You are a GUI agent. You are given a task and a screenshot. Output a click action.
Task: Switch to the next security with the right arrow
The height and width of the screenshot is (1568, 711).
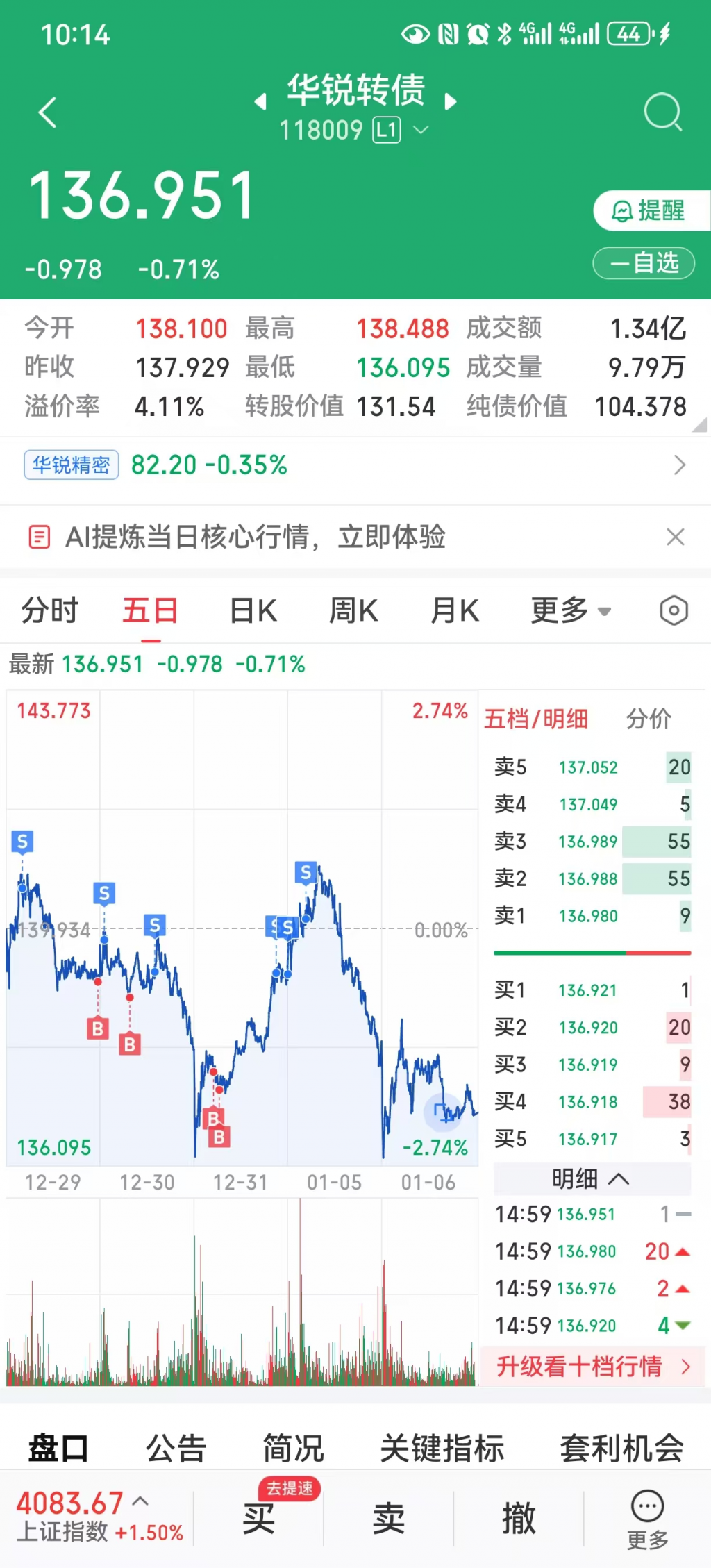tap(451, 102)
